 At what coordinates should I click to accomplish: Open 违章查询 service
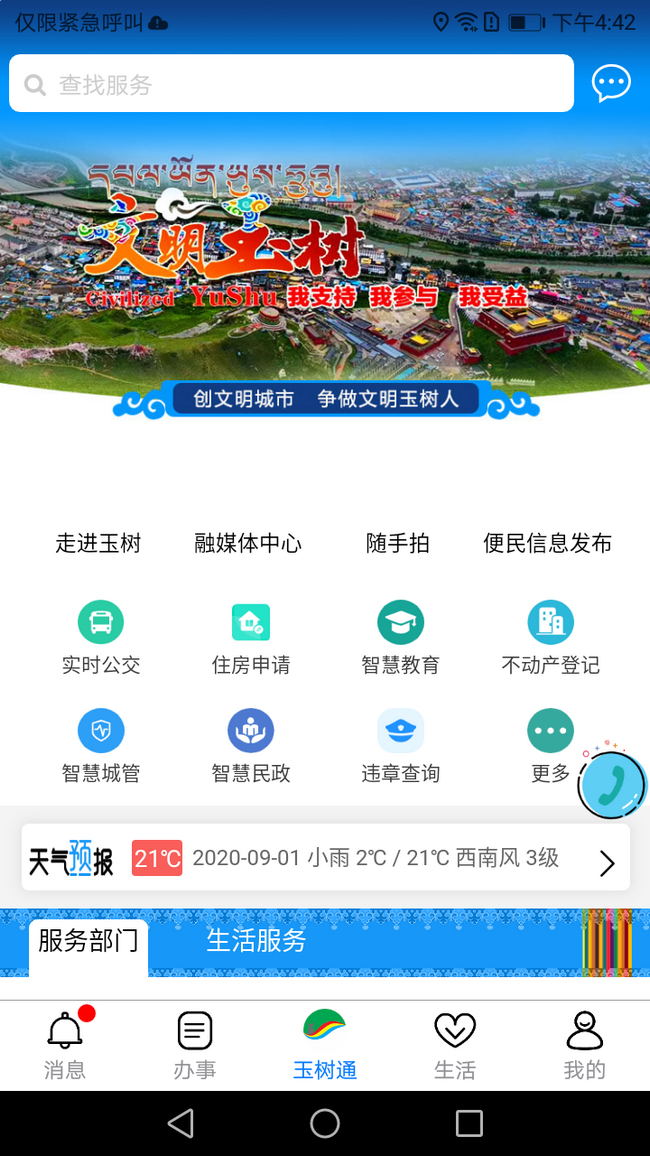coord(401,746)
